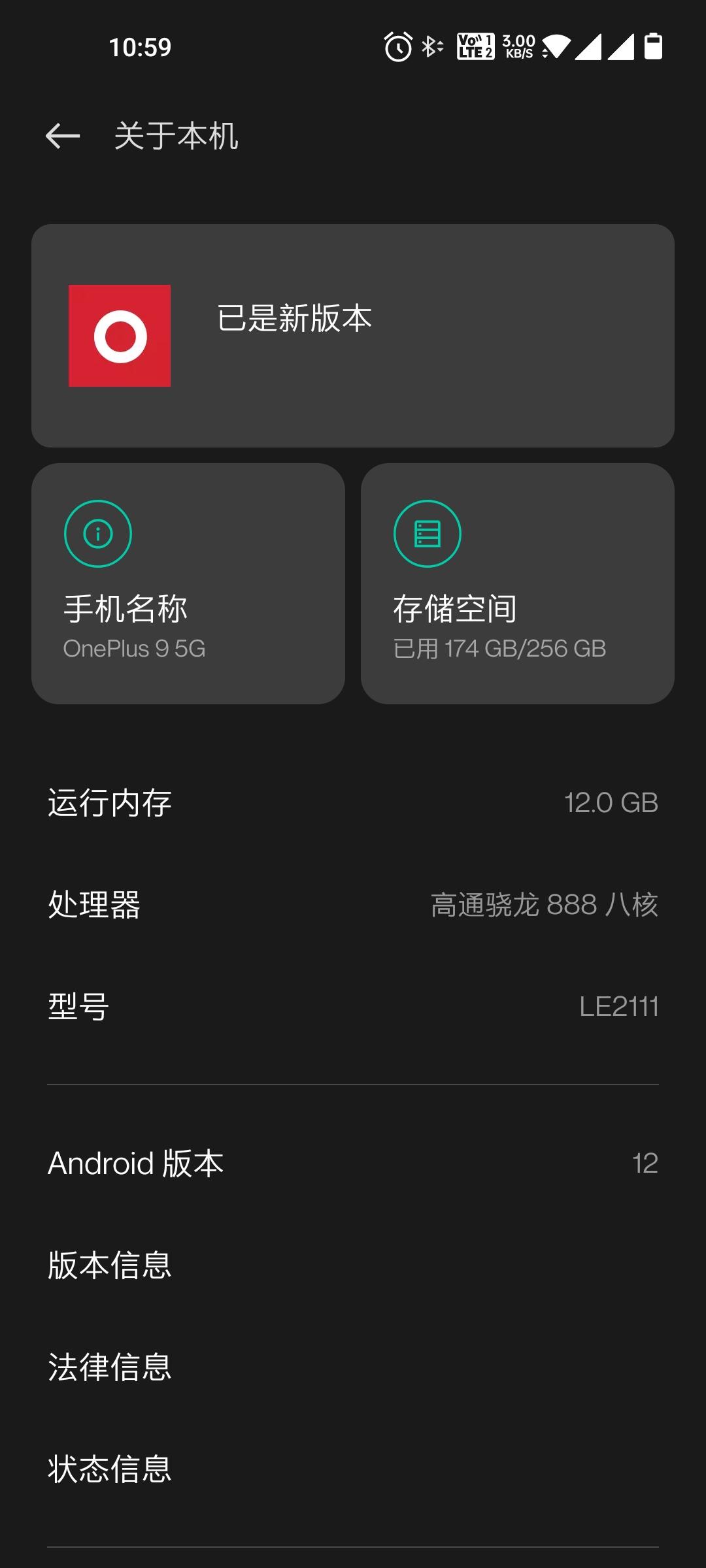Open 法律信息
The height and width of the screenshot is (1568, 706).
click(353, 1367)
